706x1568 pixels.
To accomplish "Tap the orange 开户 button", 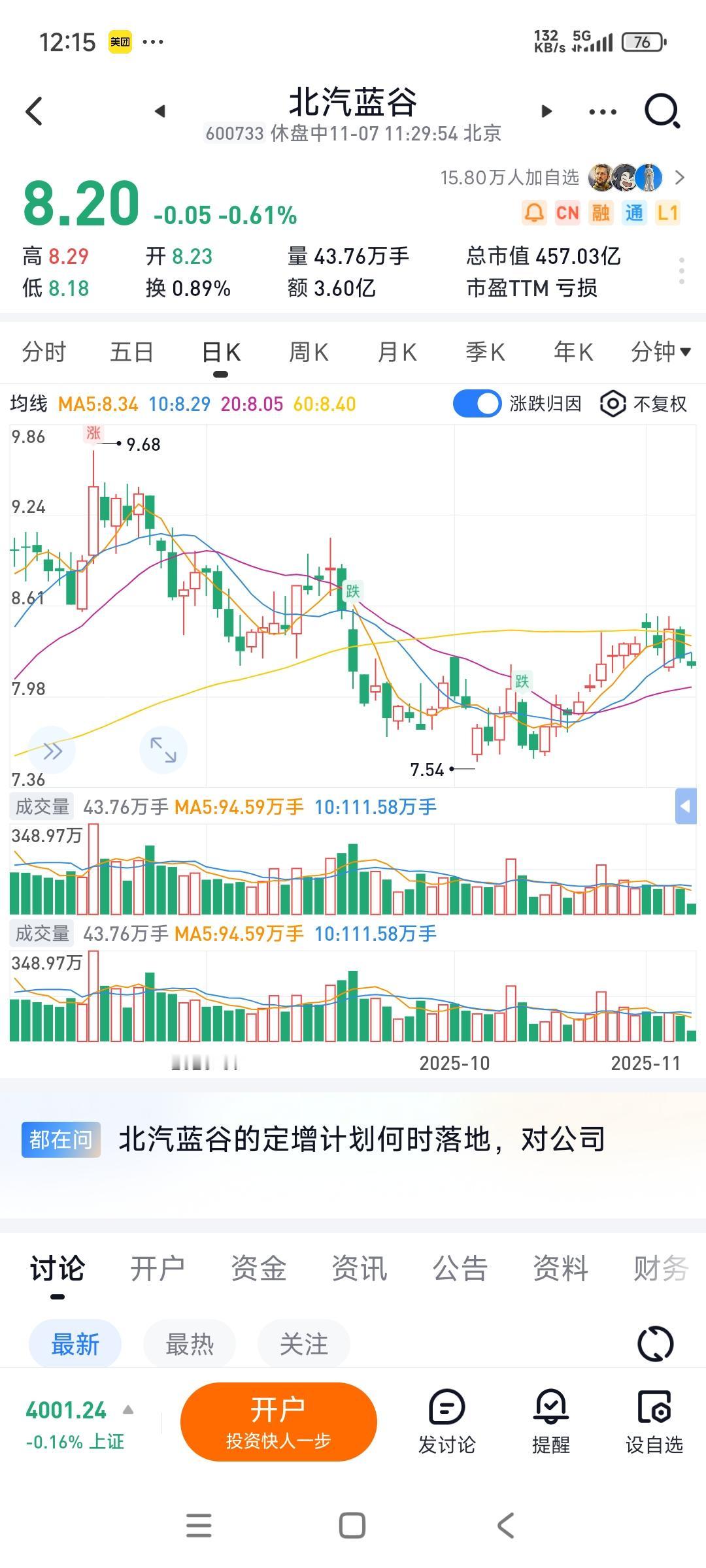I will [278, 1422].
